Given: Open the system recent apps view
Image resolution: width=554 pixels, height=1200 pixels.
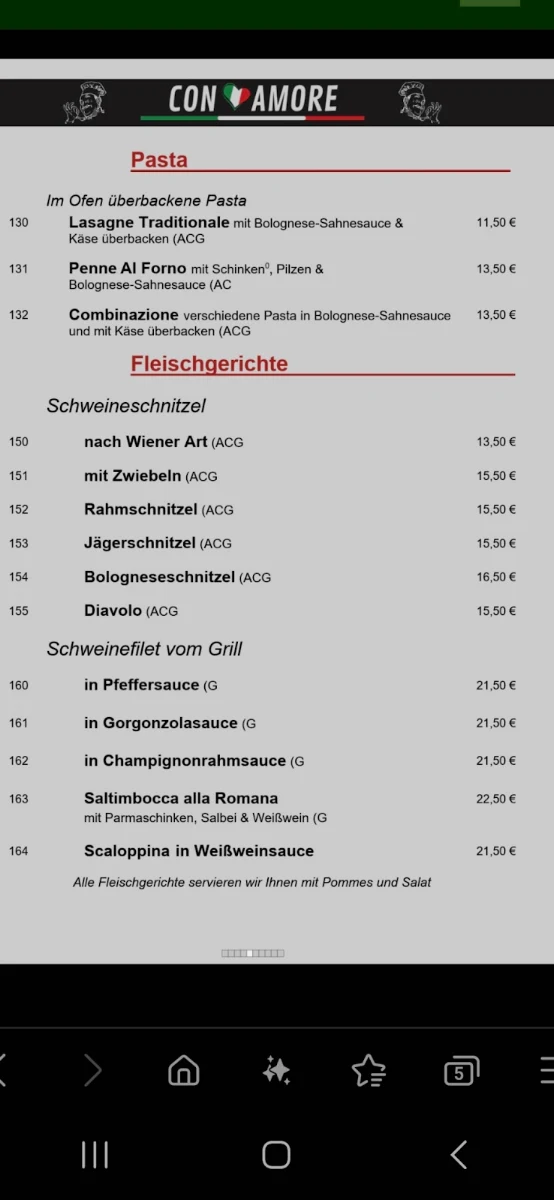Looking at the screenshot, I should pos(94,1155).
